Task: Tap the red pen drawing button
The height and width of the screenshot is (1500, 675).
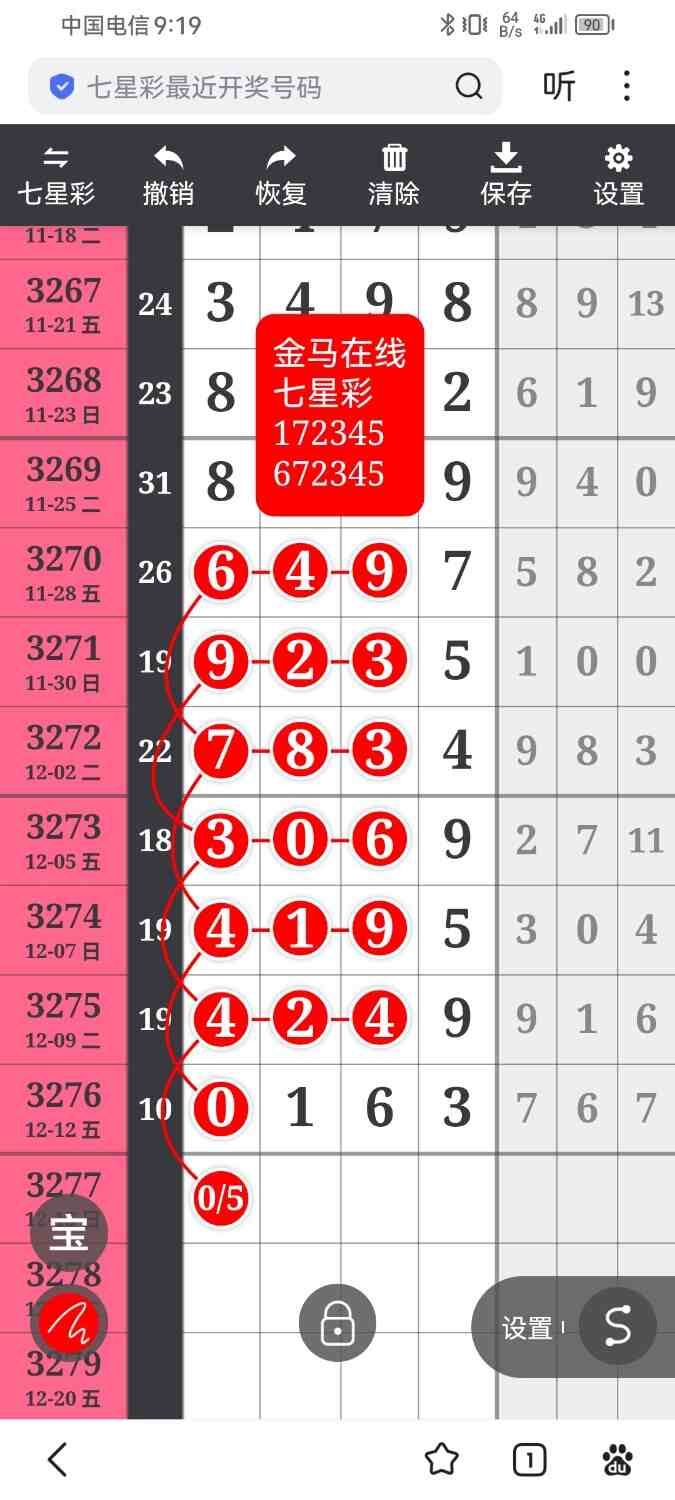Action: point(69,1323)
